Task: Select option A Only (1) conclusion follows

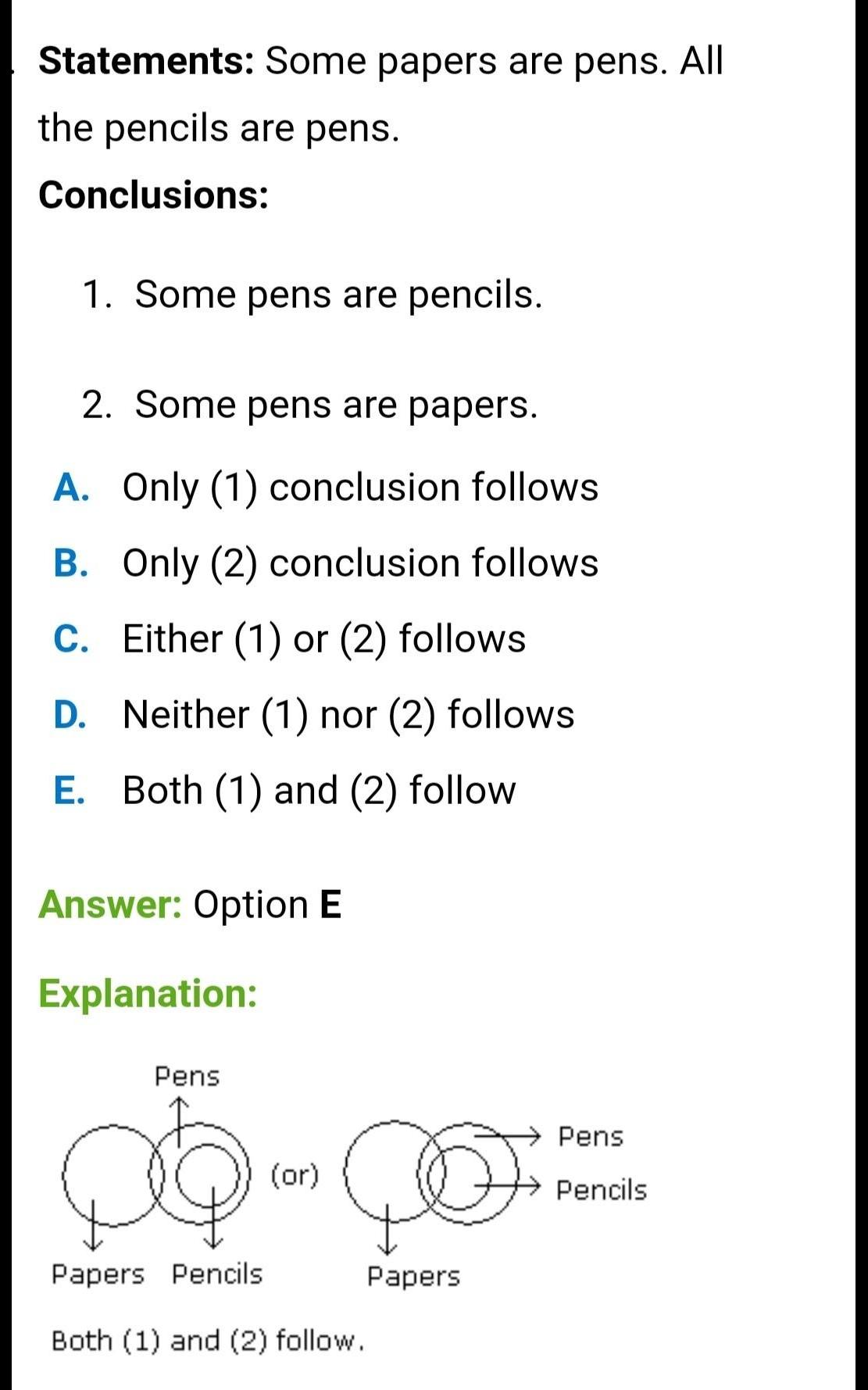Action: coord(359,488)
